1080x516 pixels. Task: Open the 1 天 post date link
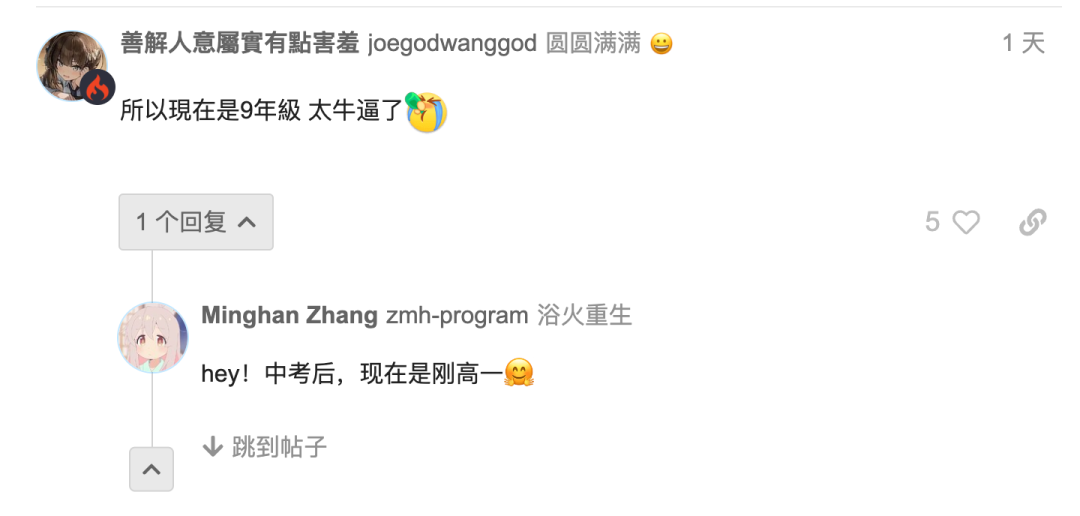coord(1023,43)
